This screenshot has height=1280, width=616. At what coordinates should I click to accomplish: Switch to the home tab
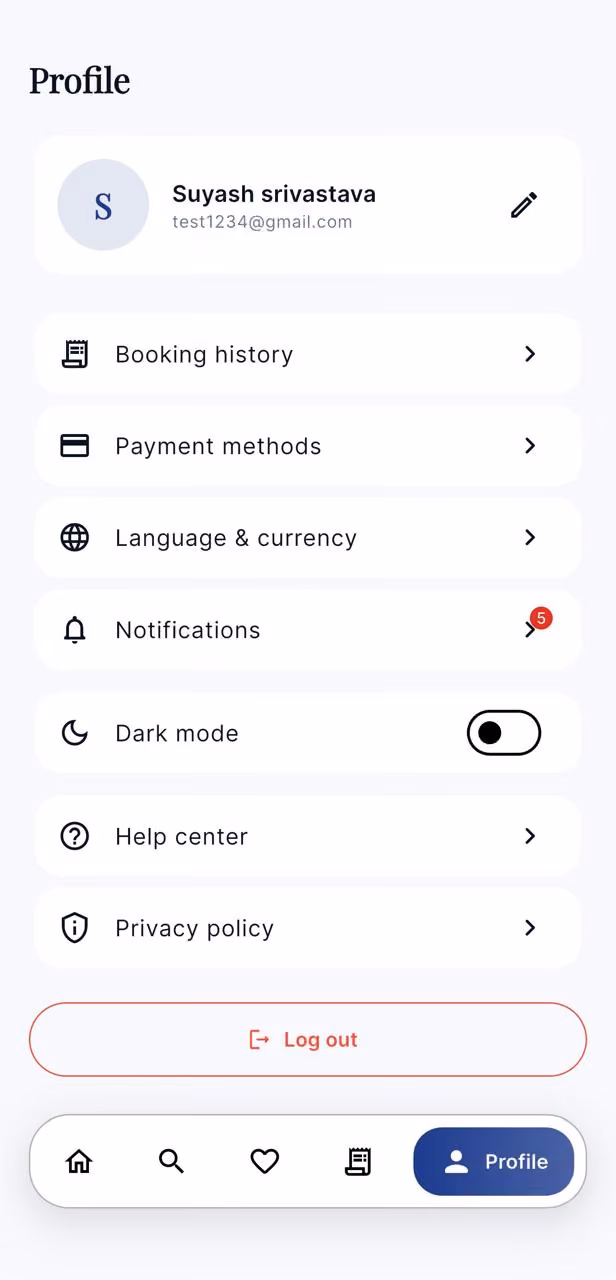coord(78,1161)
